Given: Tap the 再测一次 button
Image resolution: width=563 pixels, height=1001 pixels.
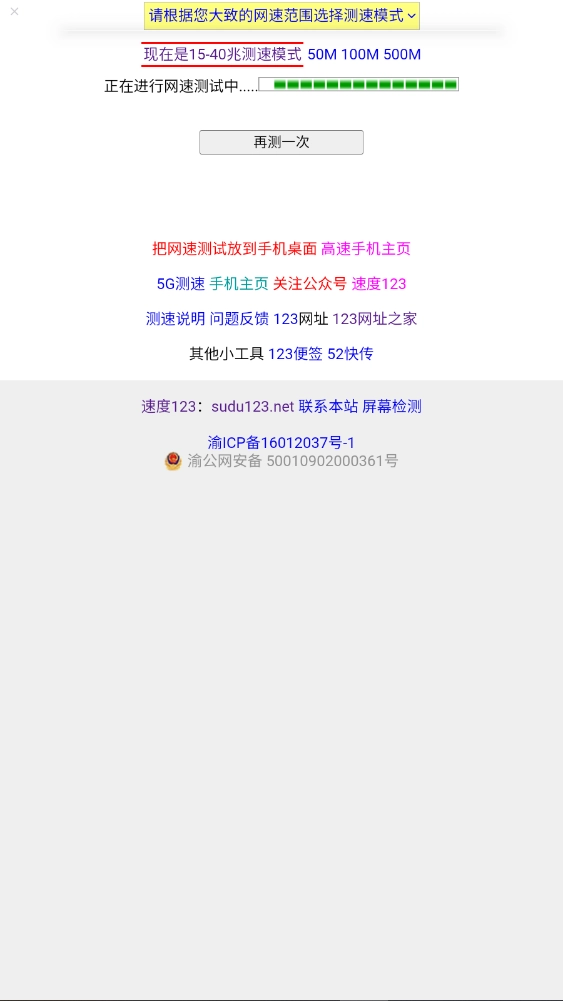Looking at the screenshot, I should coord(282,142).
